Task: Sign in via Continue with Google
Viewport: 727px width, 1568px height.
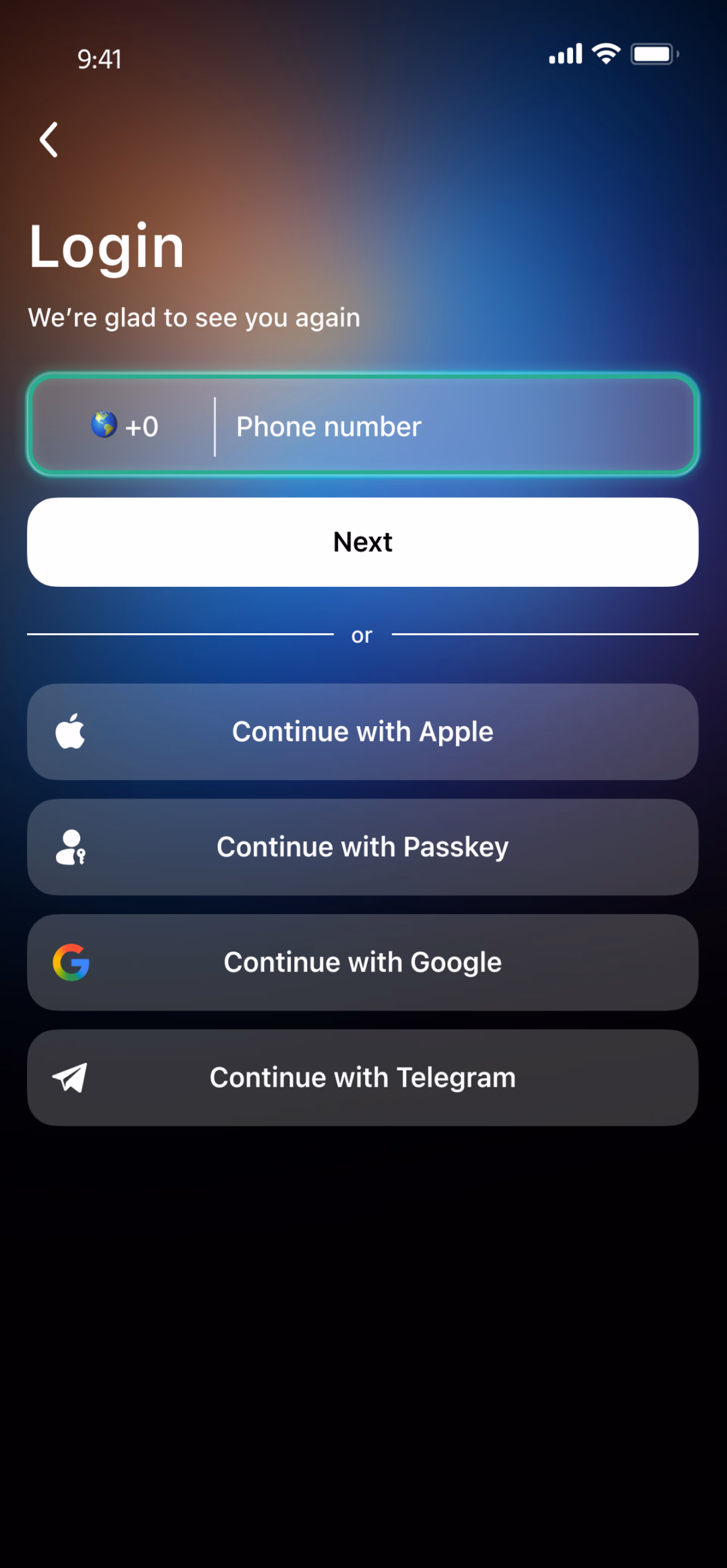Action: (363, 962)
